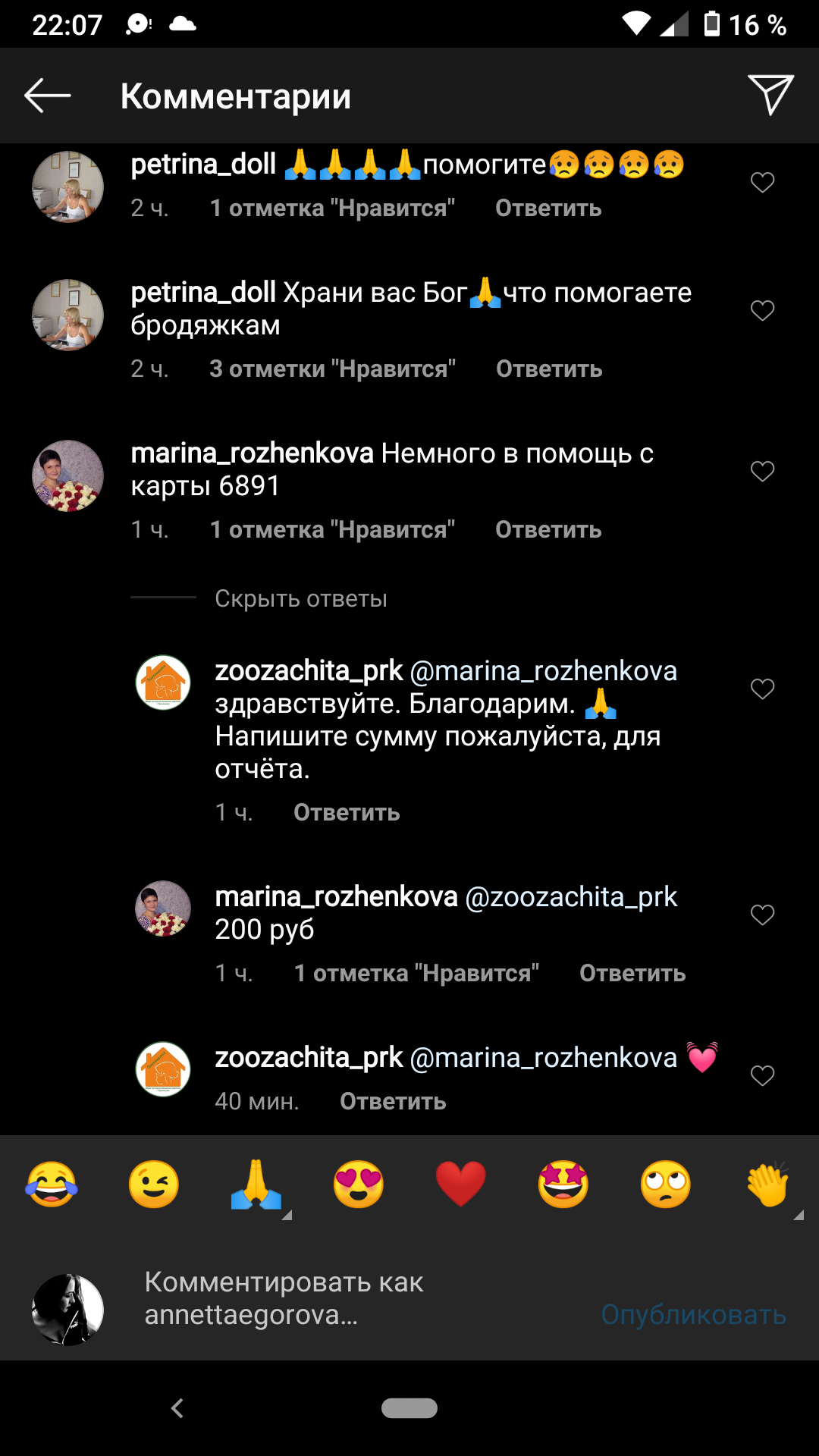Reply to marina_rozhenkova's "Немного в помощь" comment
This screenshot has height=1456, width=819.
tap(548, 530)
